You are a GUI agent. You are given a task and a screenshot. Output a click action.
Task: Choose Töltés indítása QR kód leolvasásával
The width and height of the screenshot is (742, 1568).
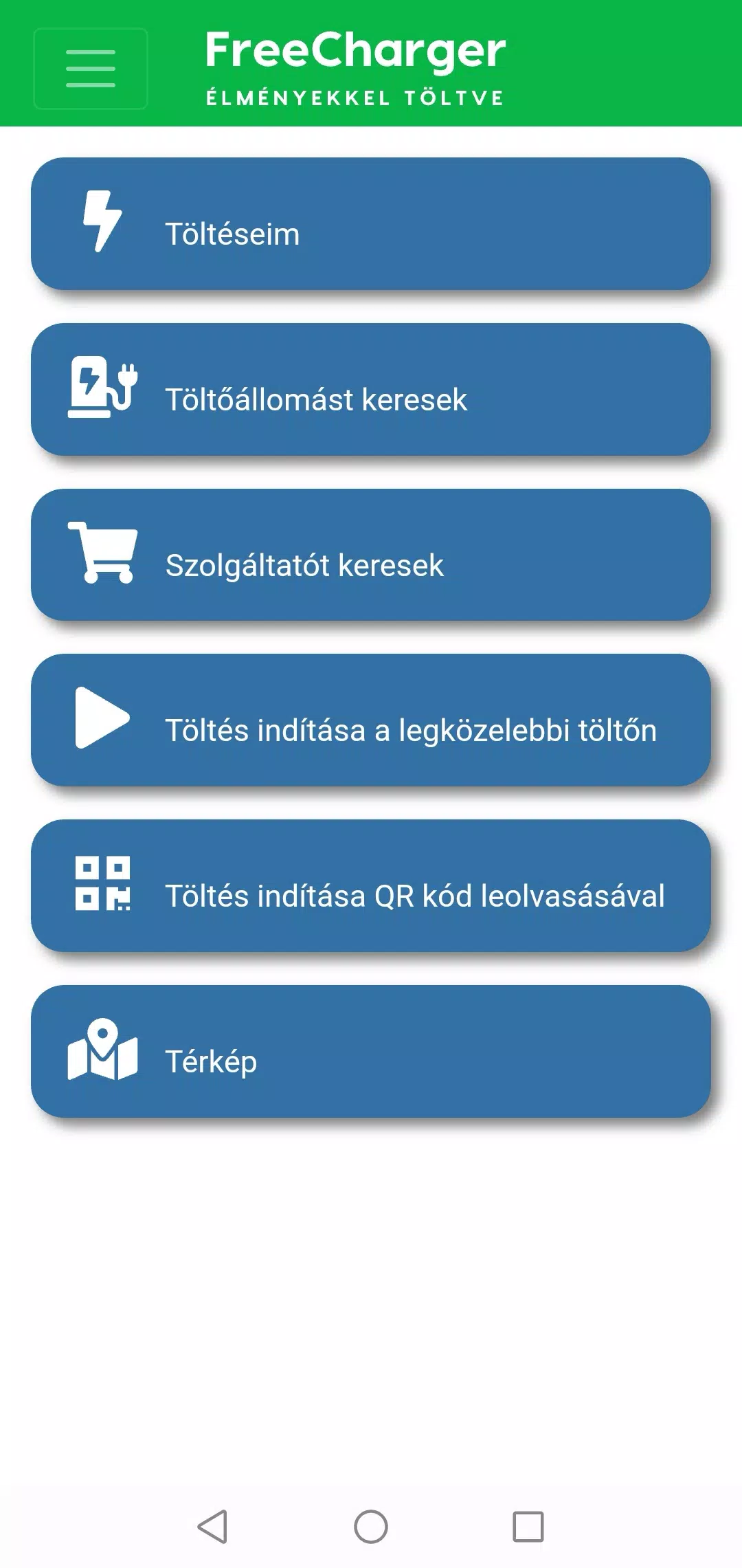(370, 886)
